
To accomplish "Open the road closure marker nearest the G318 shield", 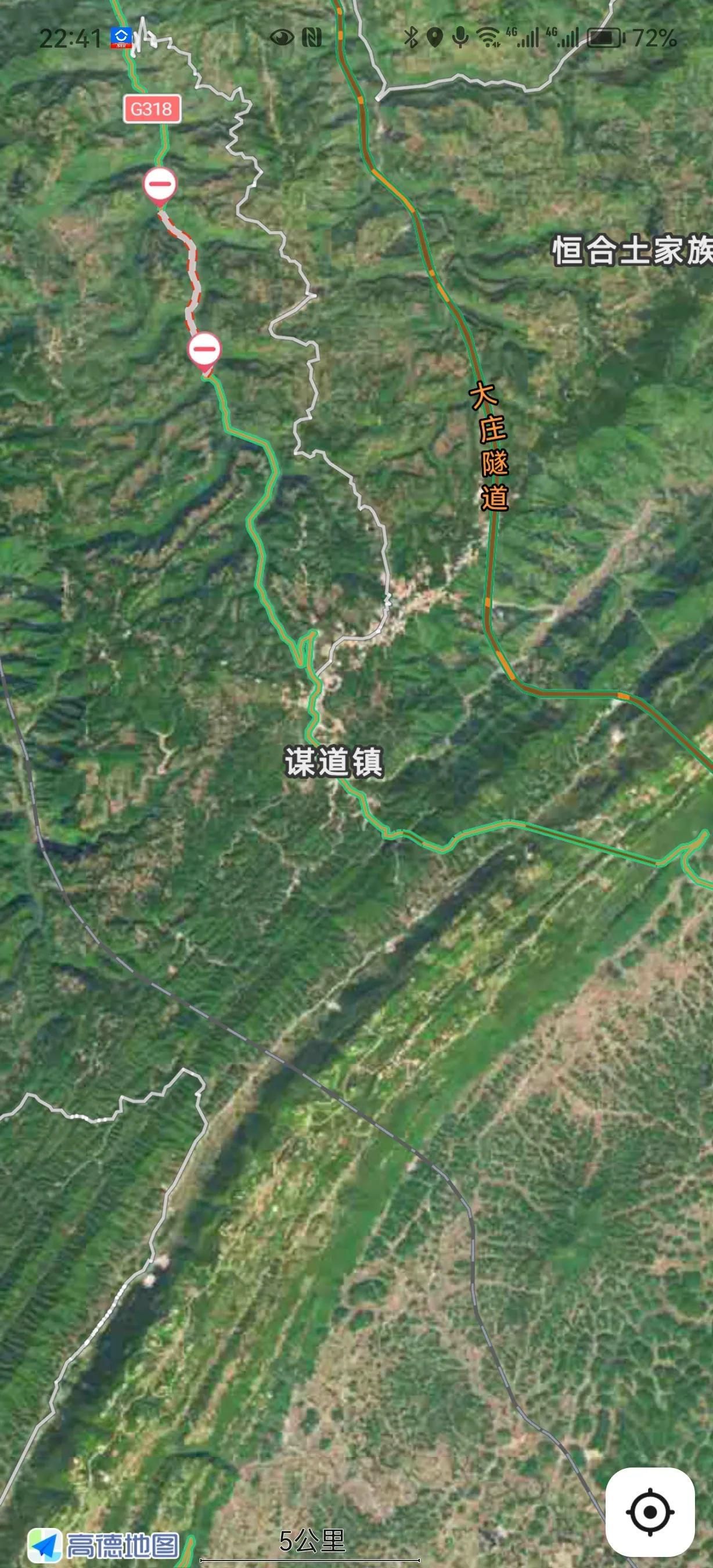I will click(x=160, y=184).
